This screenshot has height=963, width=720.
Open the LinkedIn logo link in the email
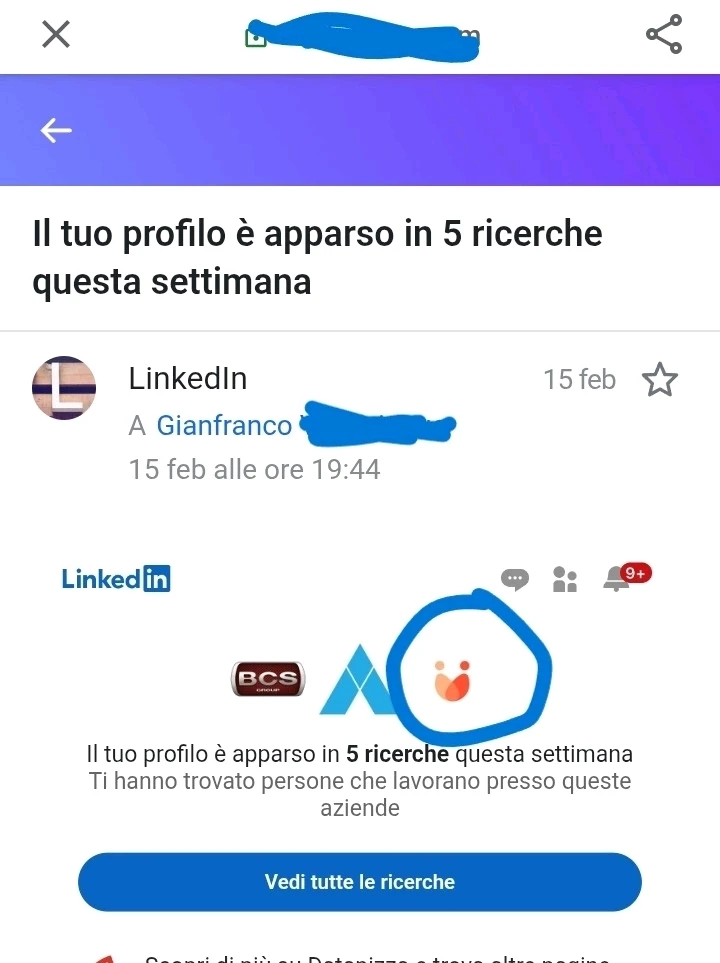(x=116, y=578)
